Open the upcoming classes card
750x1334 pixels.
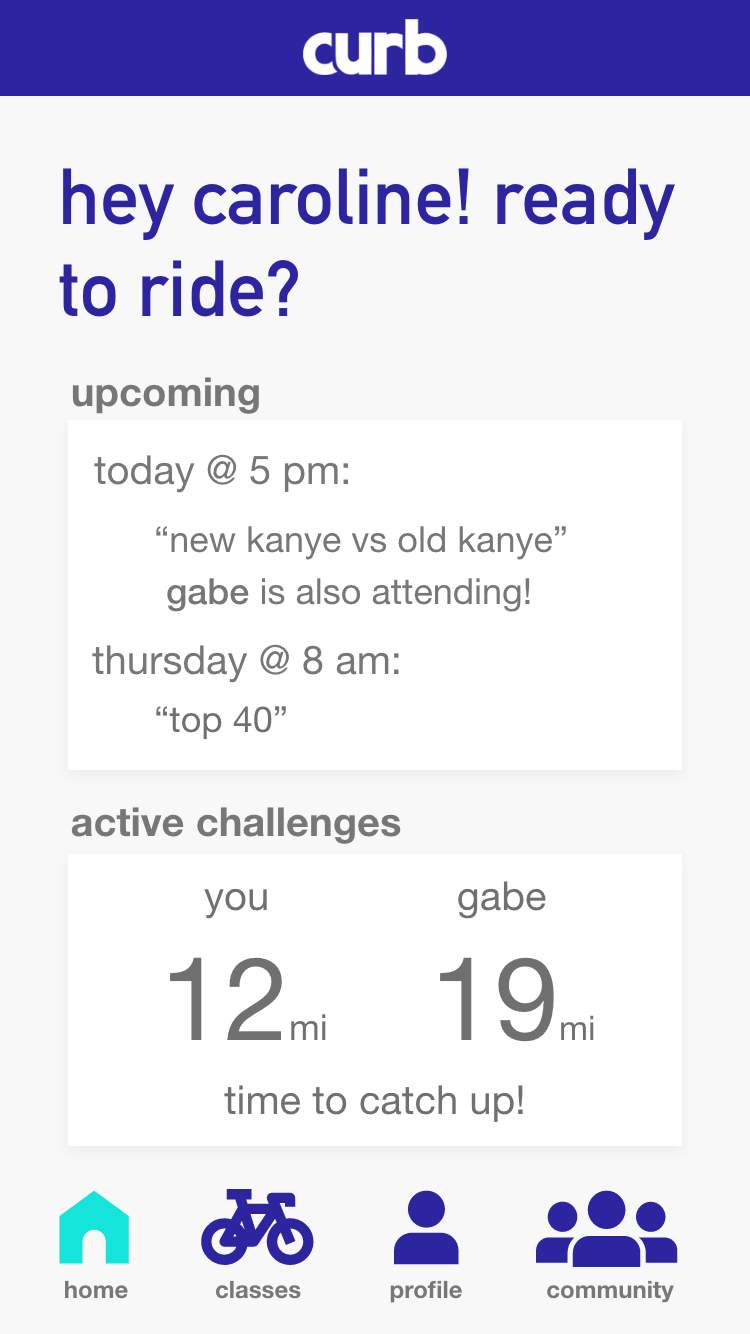[x=375, y=595]
